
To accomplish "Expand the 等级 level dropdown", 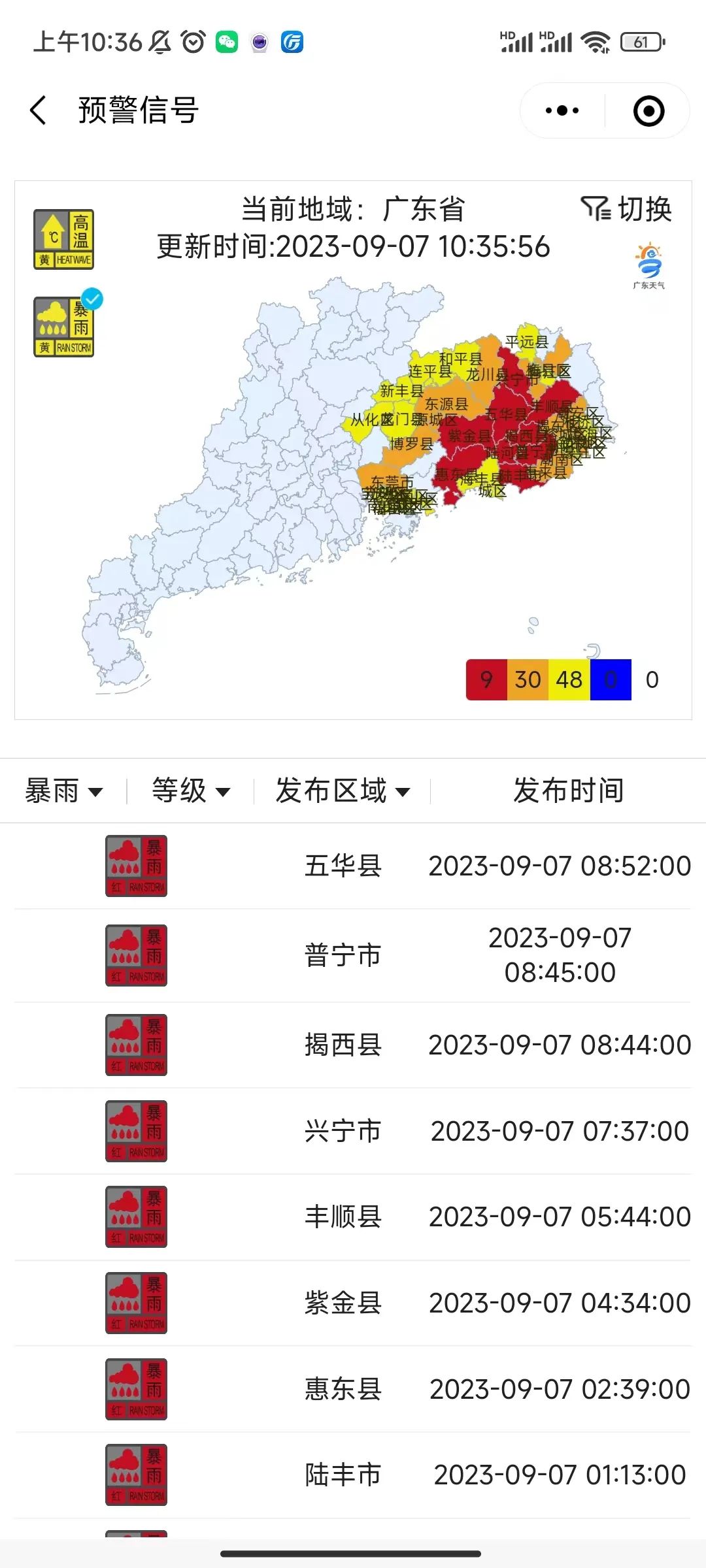I will pos(191,791).
